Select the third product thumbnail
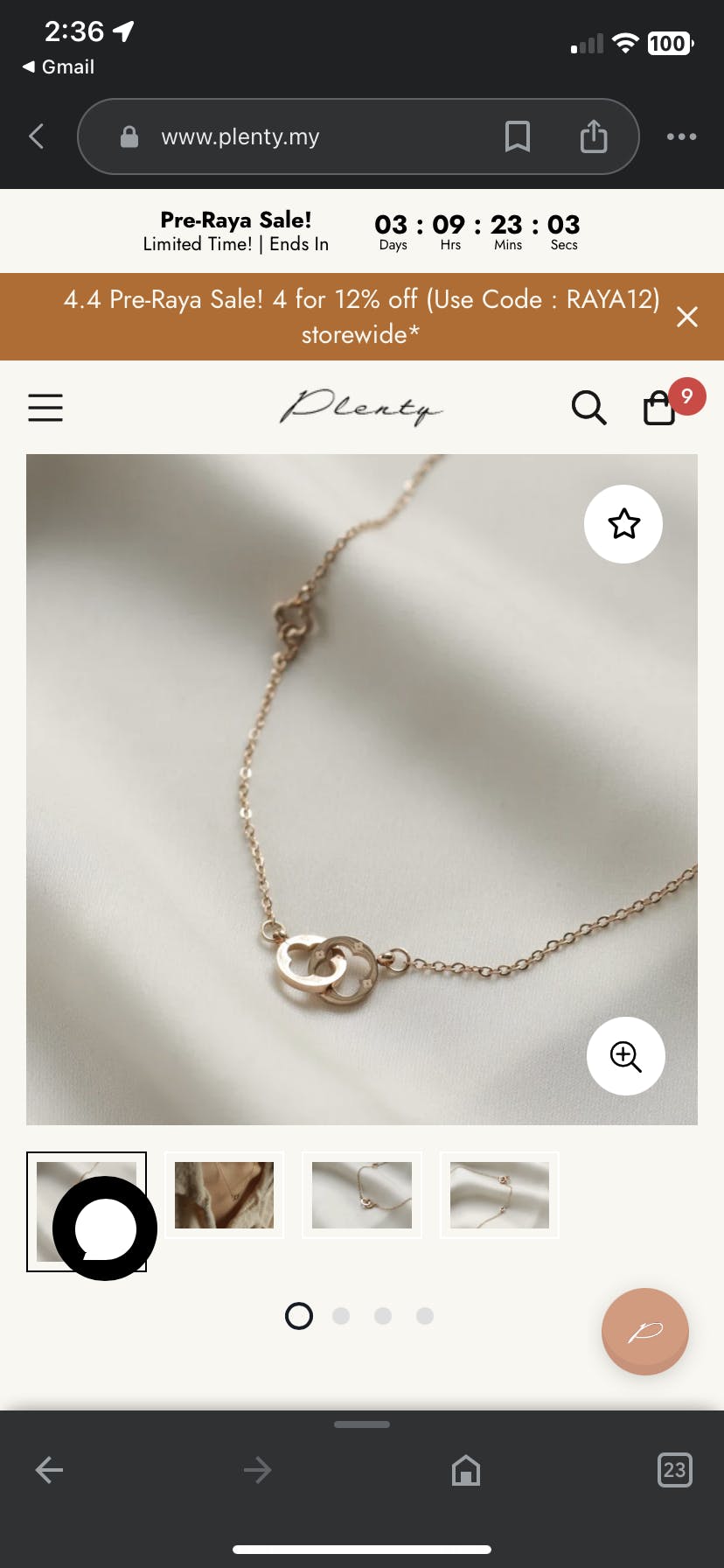 pyautogui.click(x=362, y=1195)
